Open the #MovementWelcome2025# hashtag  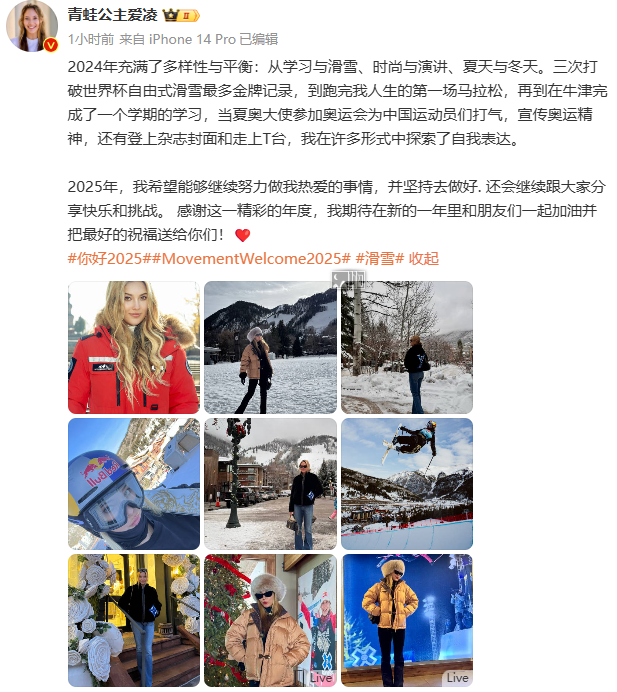point(246,258)
